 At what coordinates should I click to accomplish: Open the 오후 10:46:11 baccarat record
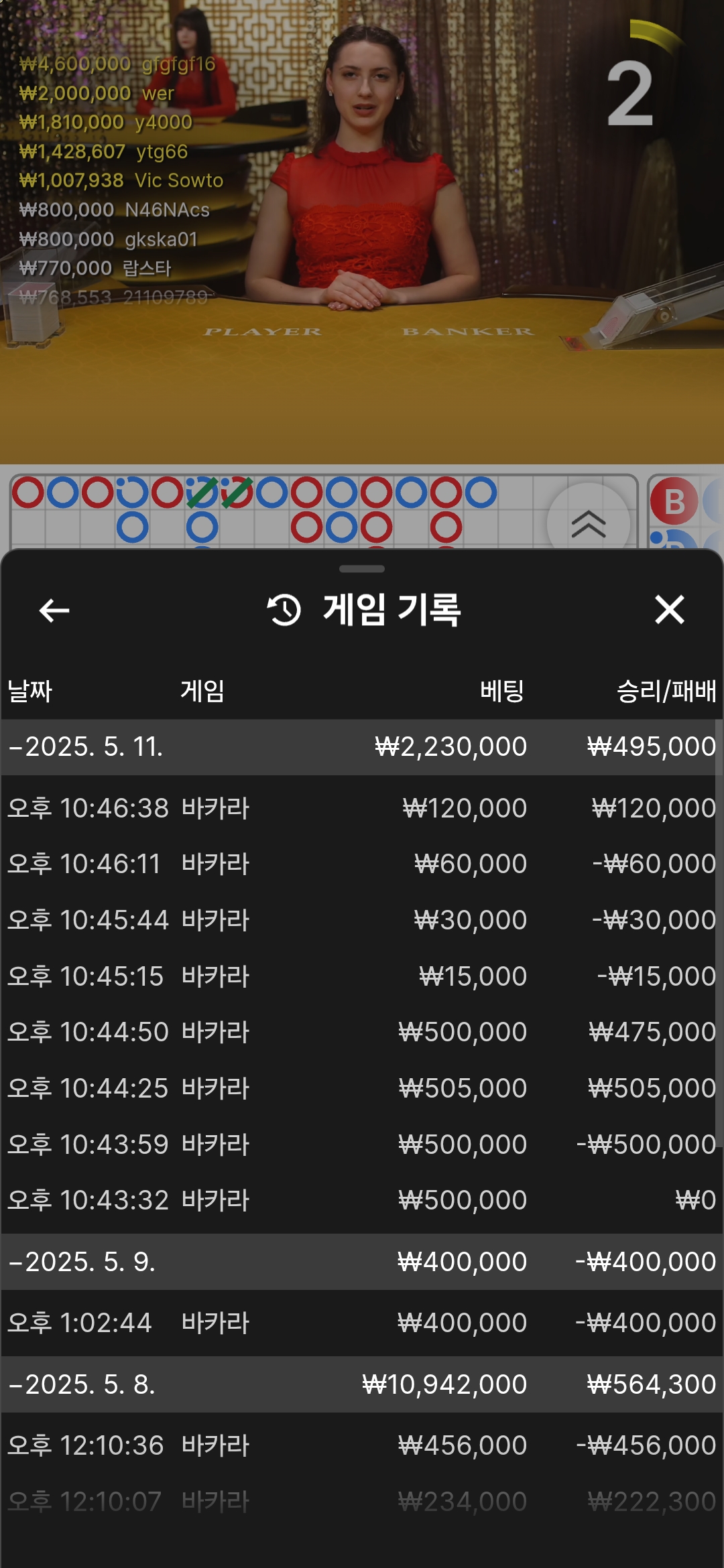tap(362, 864)
